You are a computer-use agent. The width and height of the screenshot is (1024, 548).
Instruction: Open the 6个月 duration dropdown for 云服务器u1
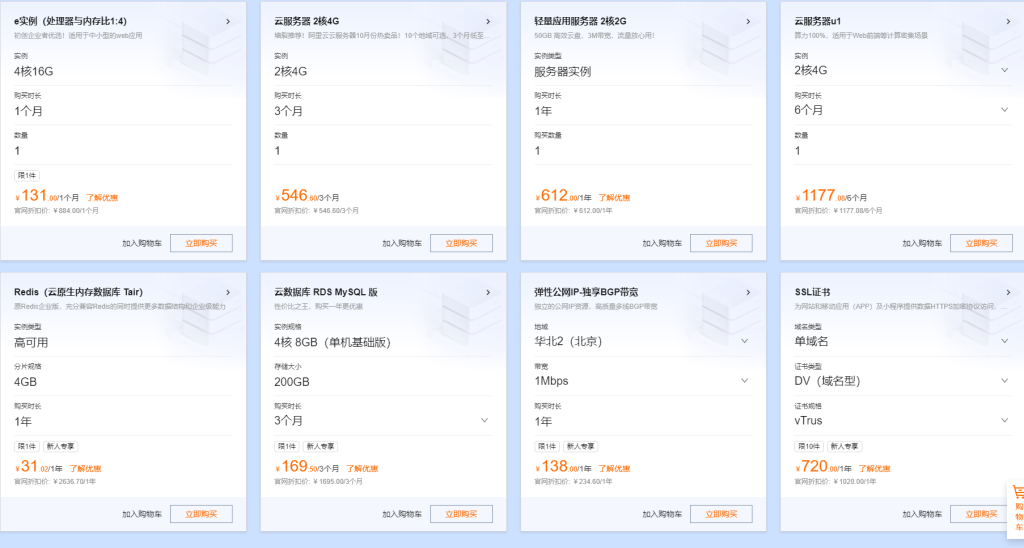pos(1004,110)
